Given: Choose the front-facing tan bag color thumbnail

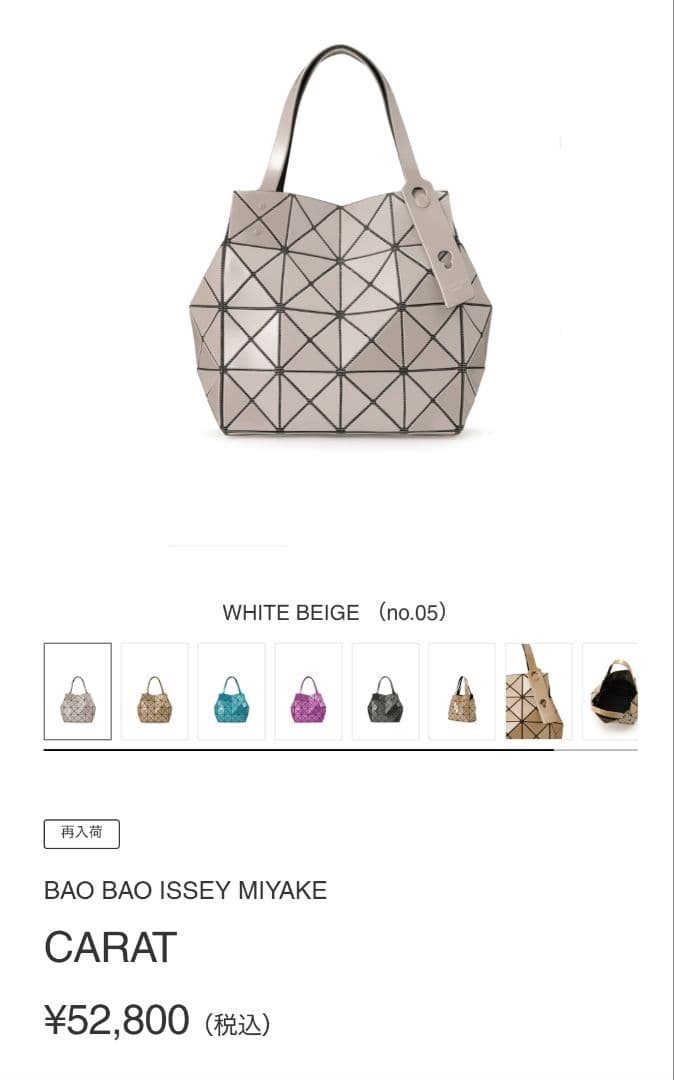Looking at the screenshot, I should 154,691.
